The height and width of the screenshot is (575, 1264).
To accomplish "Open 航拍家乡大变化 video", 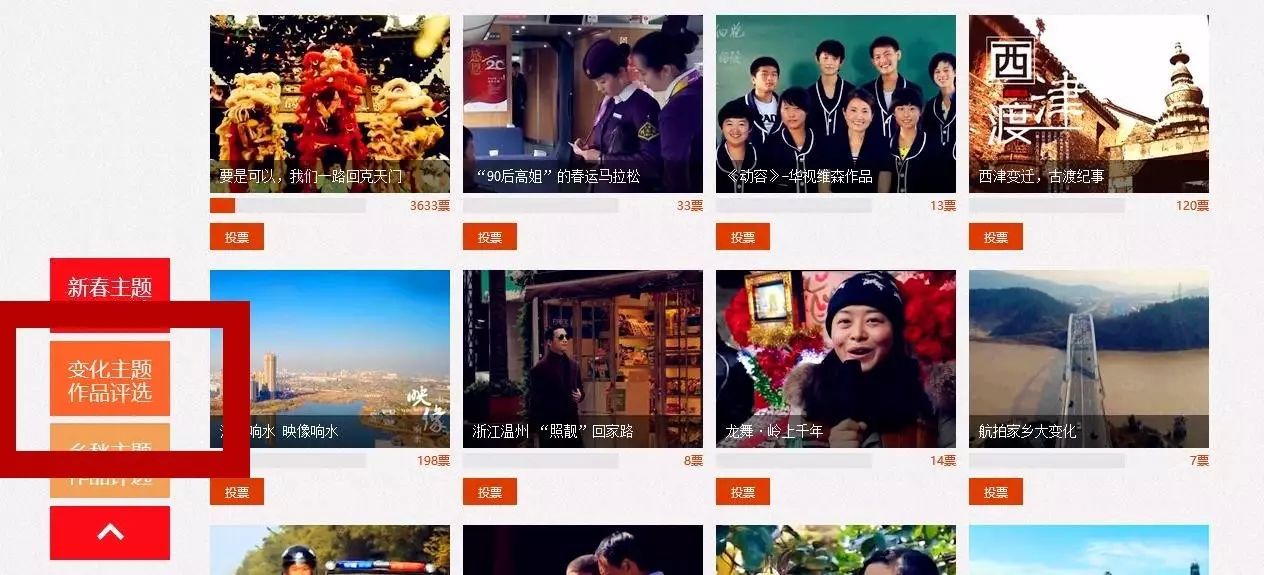I will [1088, 358].
